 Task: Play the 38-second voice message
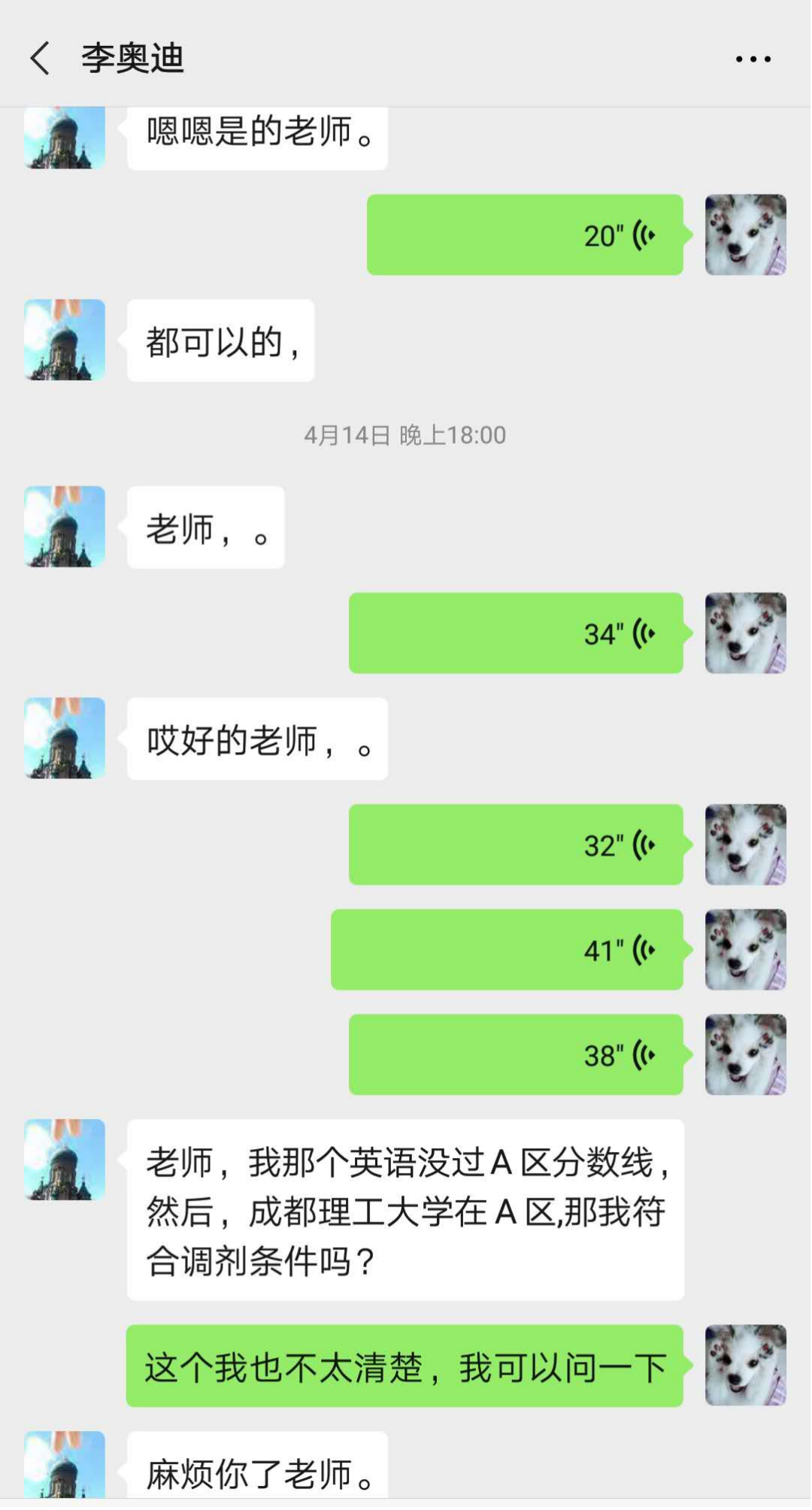[x=516, y=1054]
